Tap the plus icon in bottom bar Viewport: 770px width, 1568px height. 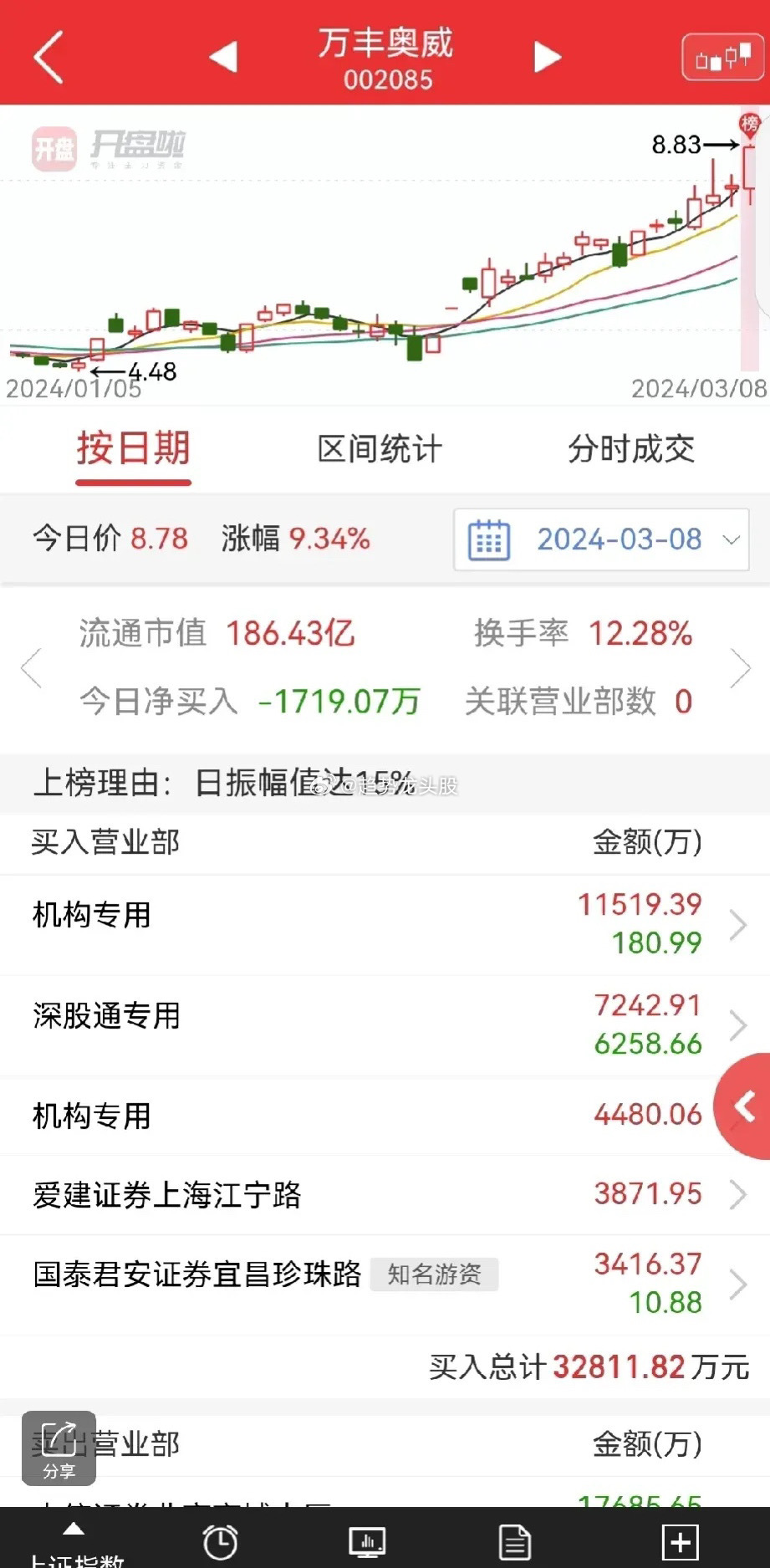coord(680,1542)
